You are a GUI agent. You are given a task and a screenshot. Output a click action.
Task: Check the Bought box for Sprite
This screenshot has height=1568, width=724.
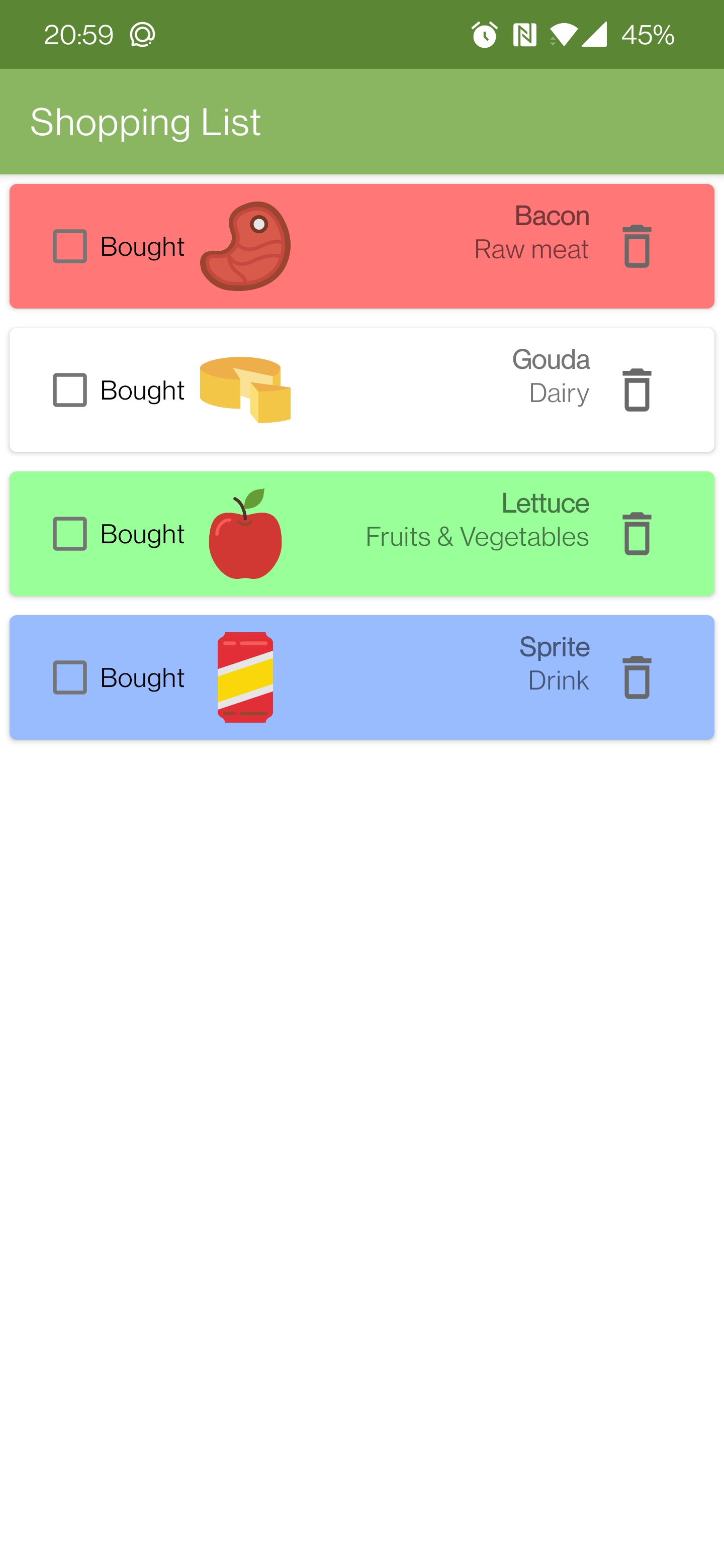click(x=69, y=677)
